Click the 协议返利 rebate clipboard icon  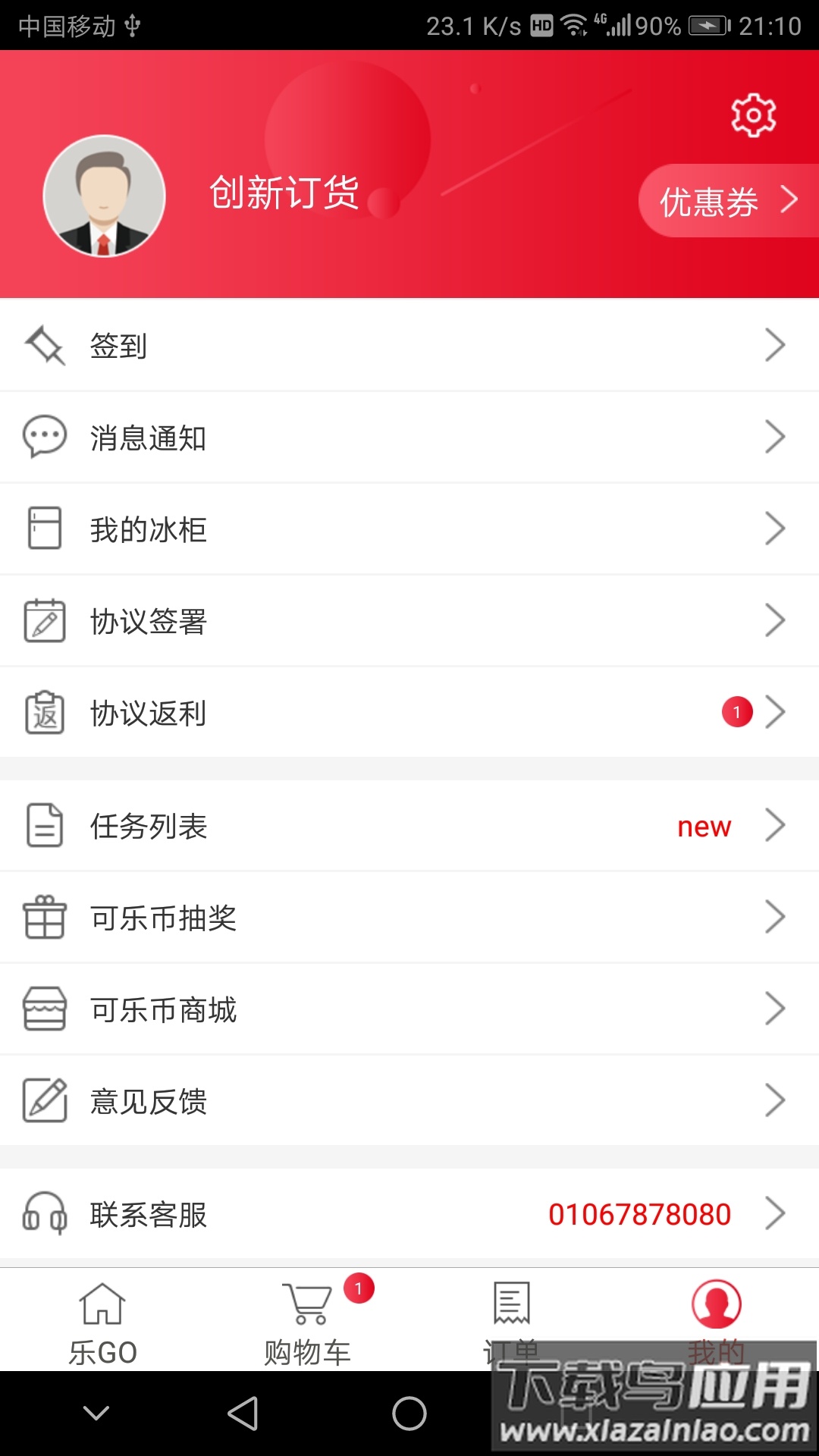(x=45, y=712)
